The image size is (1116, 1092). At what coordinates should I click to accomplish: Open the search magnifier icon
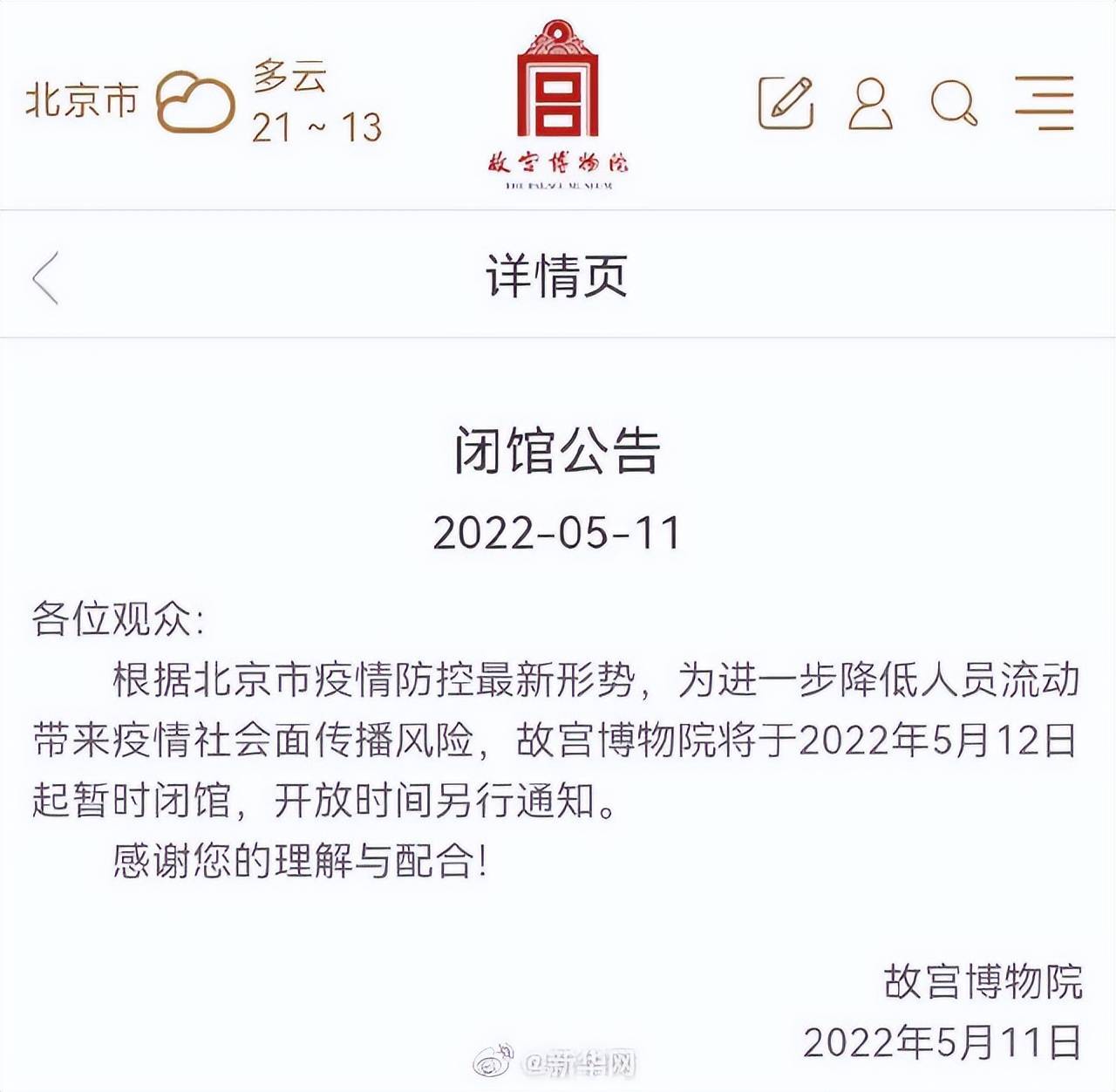point(954,103)
